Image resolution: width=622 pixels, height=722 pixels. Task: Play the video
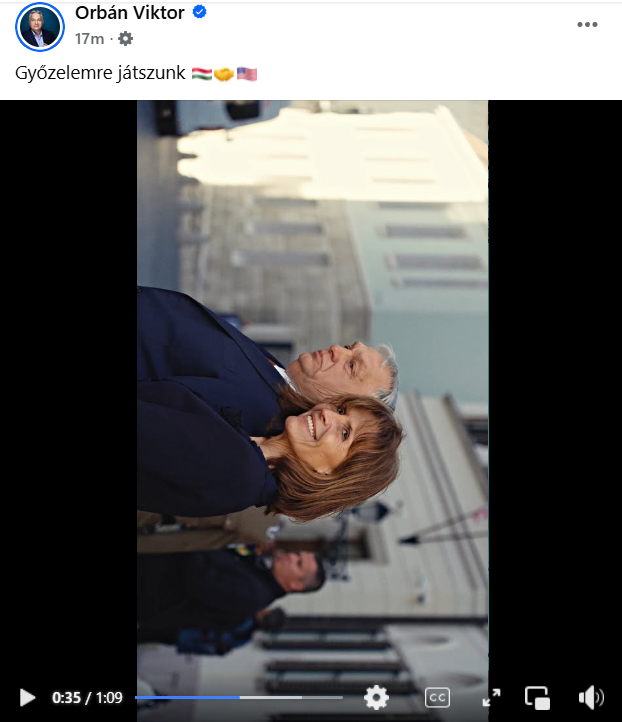28,697
